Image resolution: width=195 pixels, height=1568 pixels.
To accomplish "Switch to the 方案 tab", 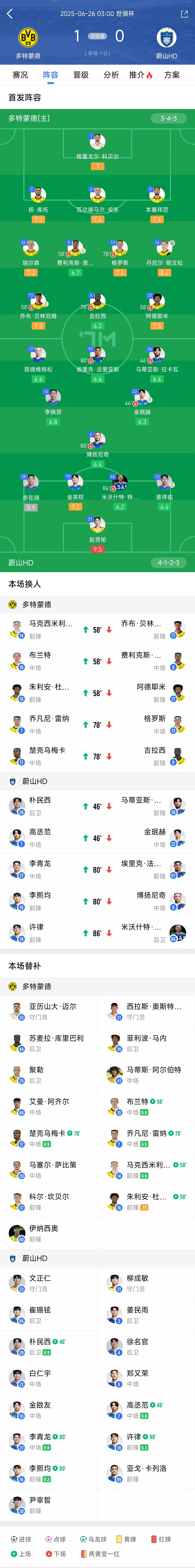I will pyautogui.click(x=172, y=75).
